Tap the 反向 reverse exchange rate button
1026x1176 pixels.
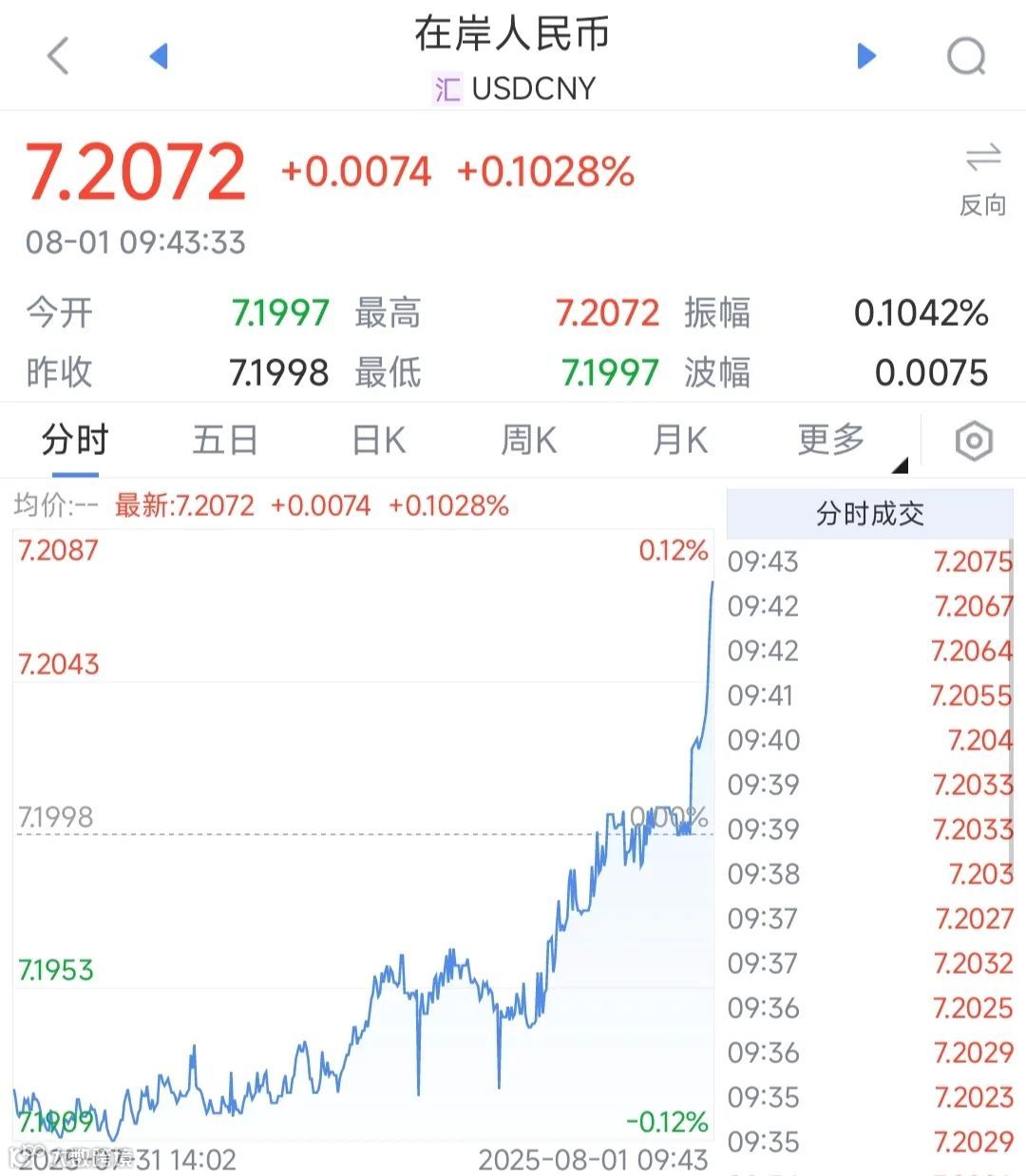pos(982,179)
